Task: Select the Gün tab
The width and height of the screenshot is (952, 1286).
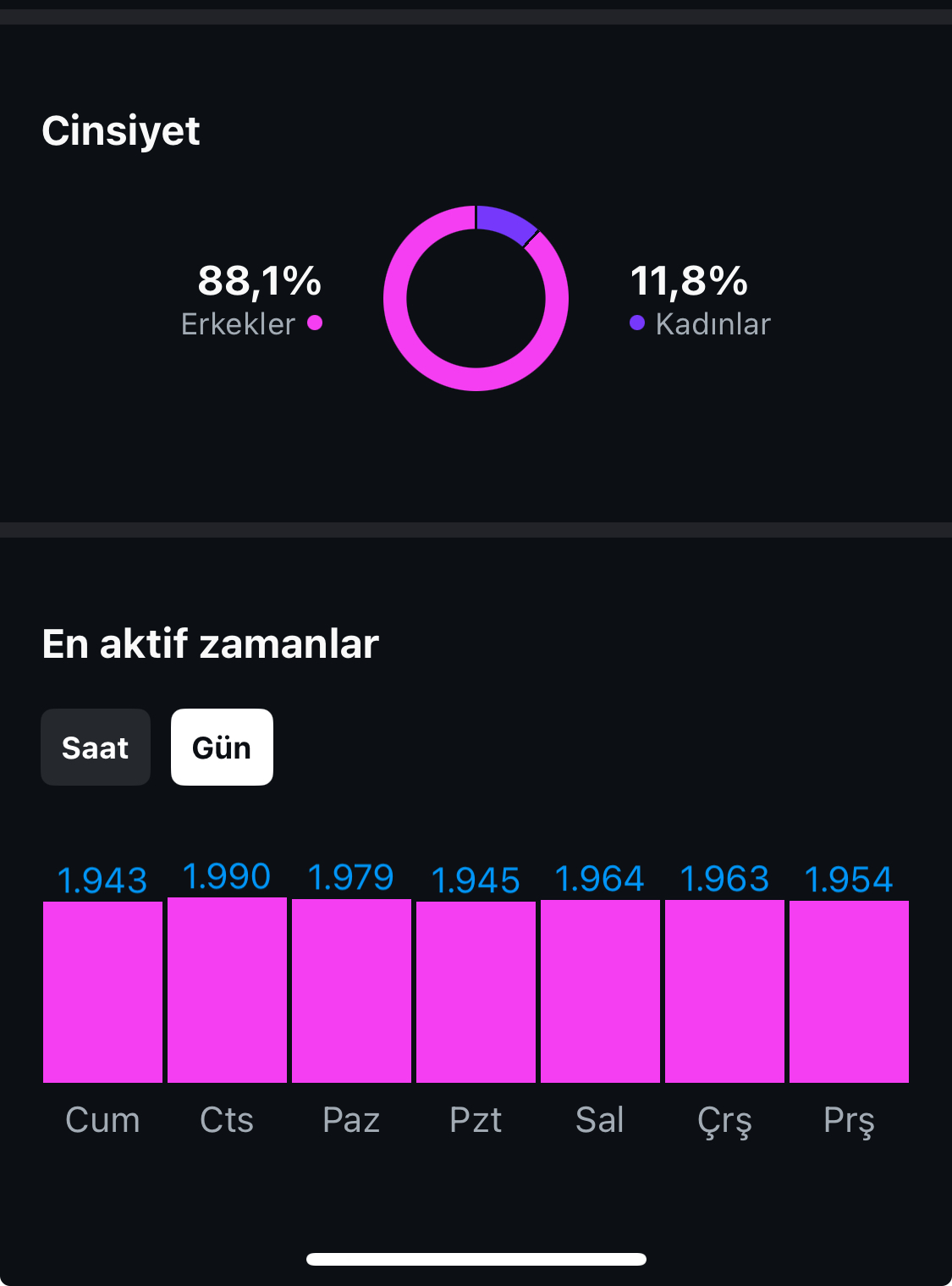Action: pos(222,747)
